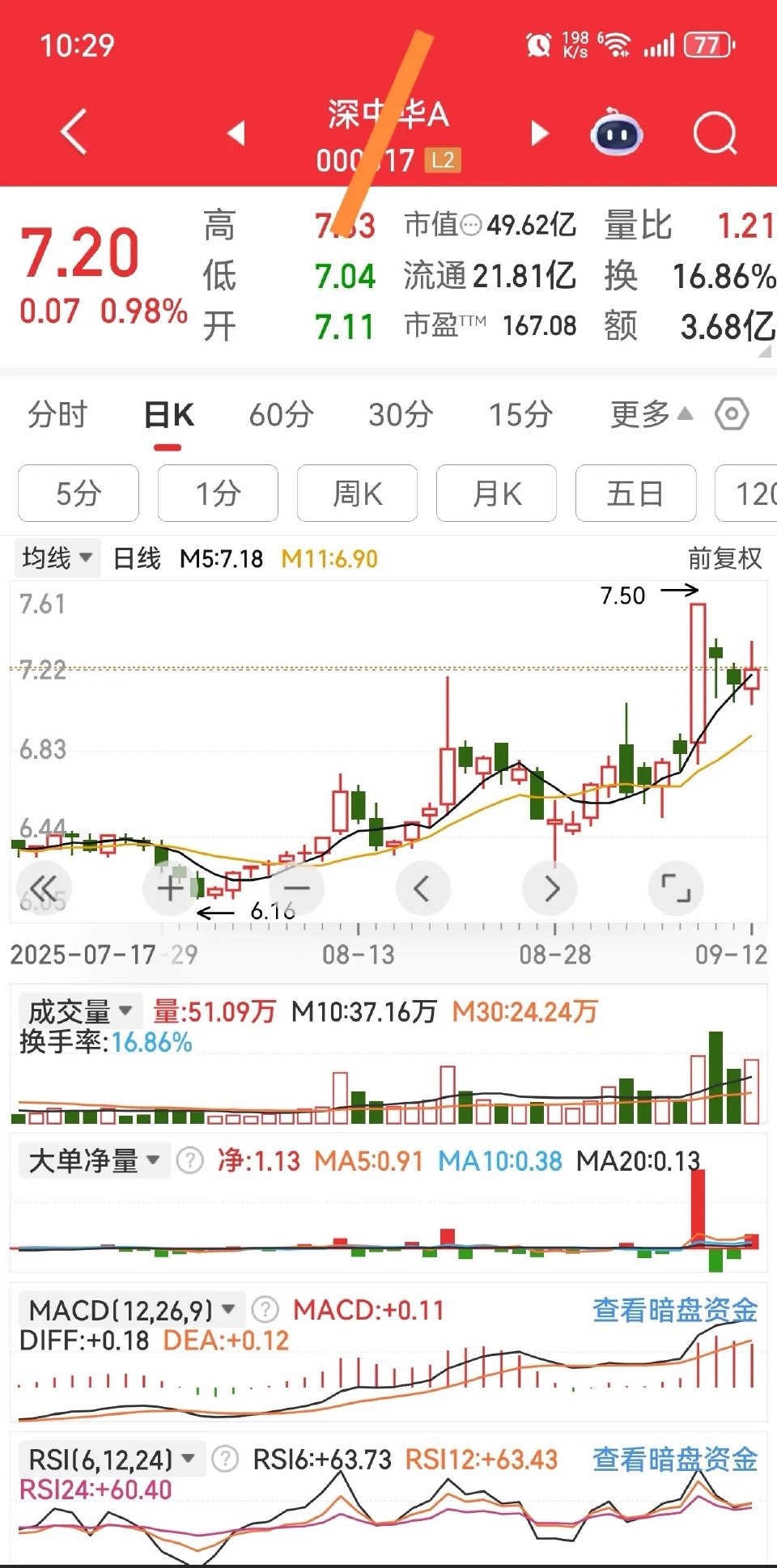Switch to the next stock

point(540,133)
